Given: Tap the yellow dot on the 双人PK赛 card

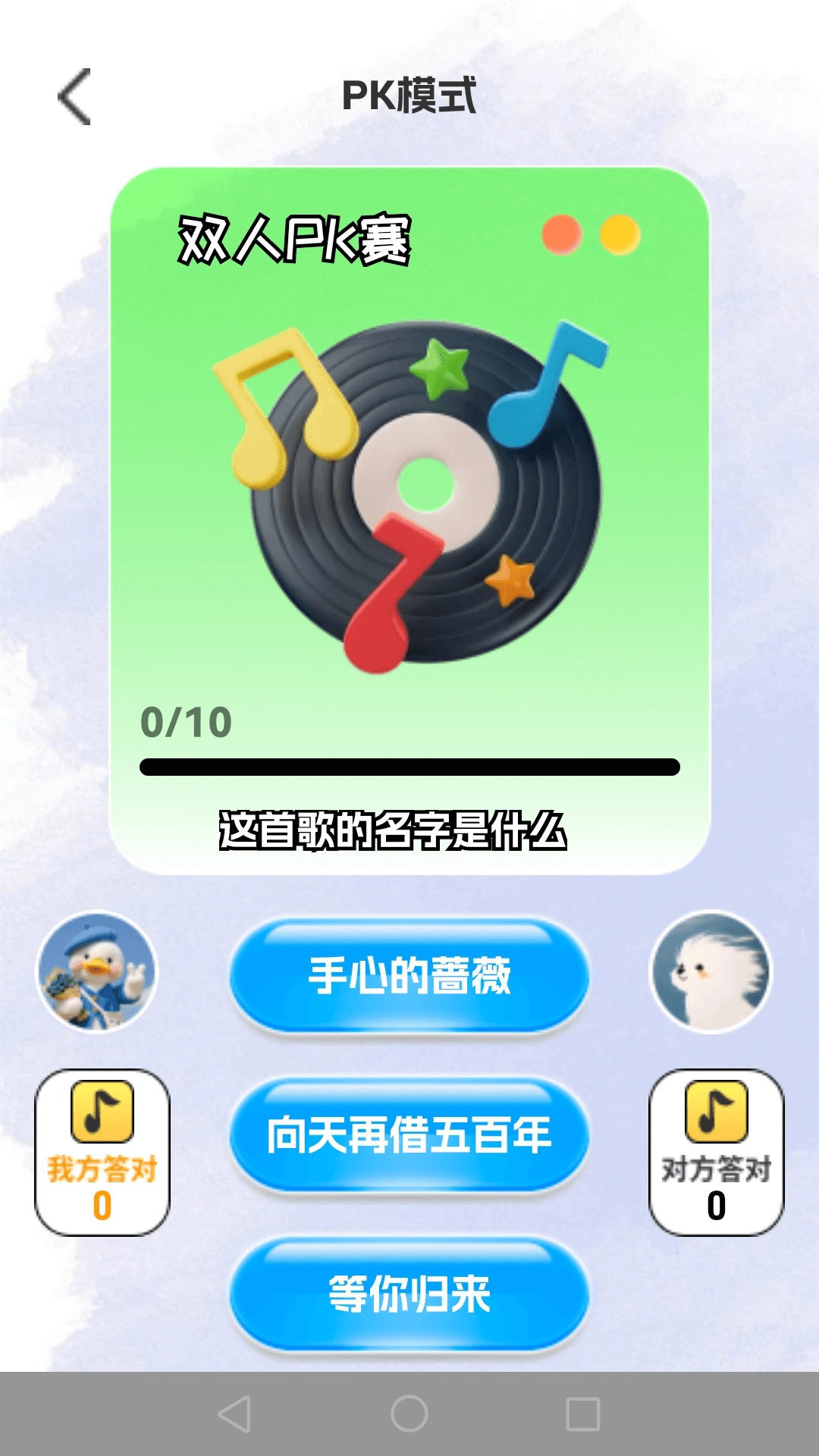Looking at the screenshot, I should 620,236.
